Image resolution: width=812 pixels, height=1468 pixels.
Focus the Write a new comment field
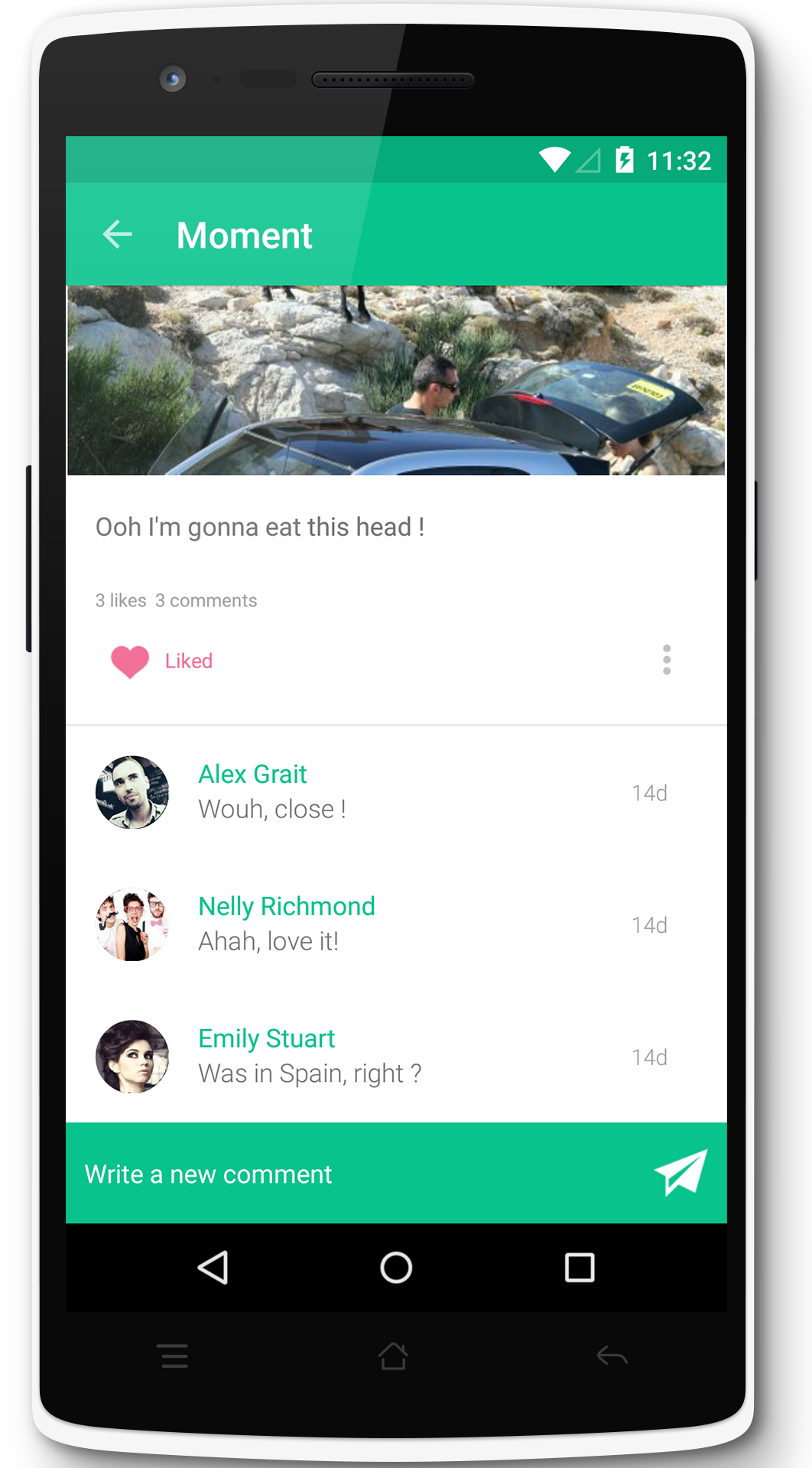coord(352,1174)
